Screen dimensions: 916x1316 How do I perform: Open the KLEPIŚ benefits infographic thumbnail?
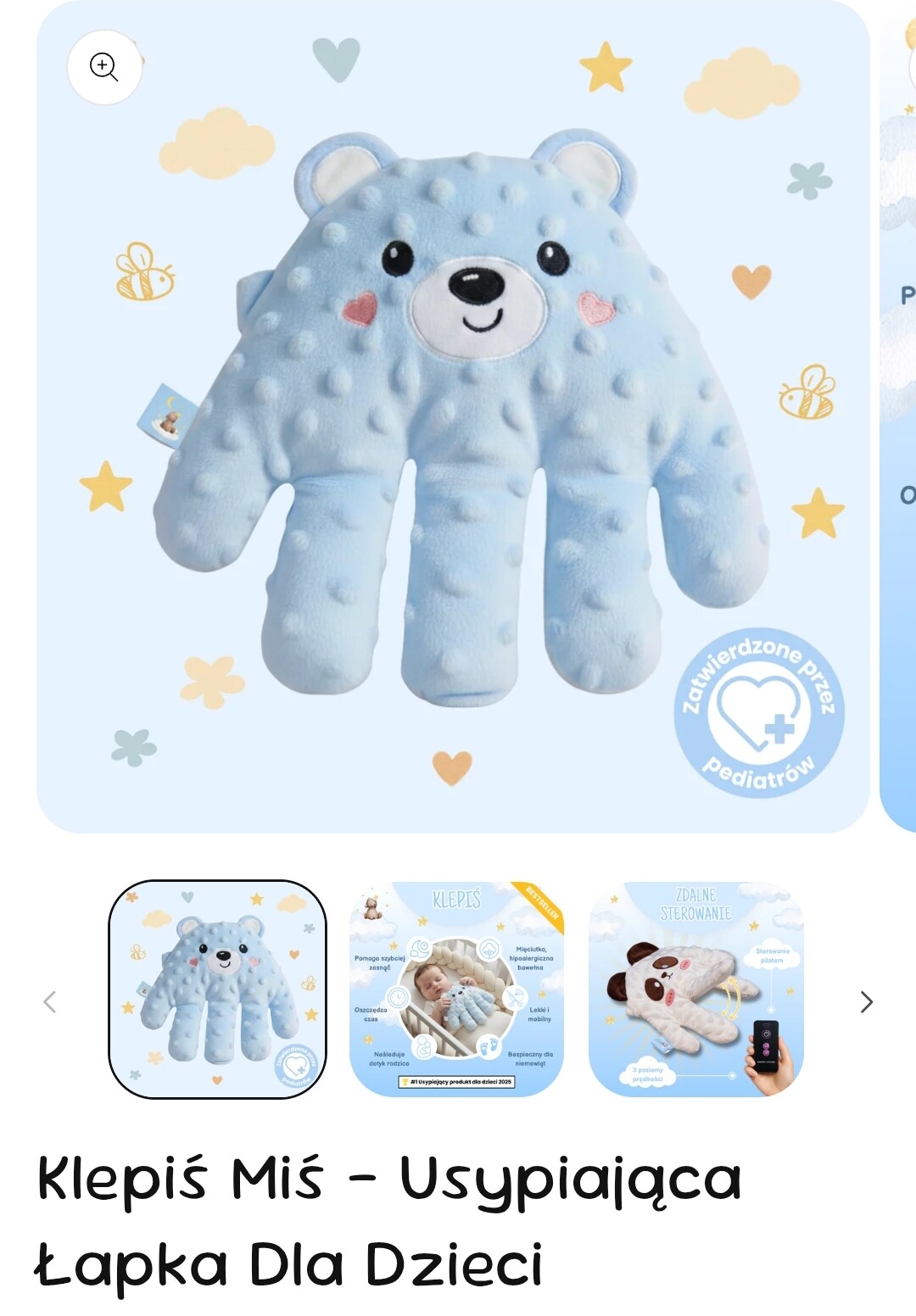point(456,989)
